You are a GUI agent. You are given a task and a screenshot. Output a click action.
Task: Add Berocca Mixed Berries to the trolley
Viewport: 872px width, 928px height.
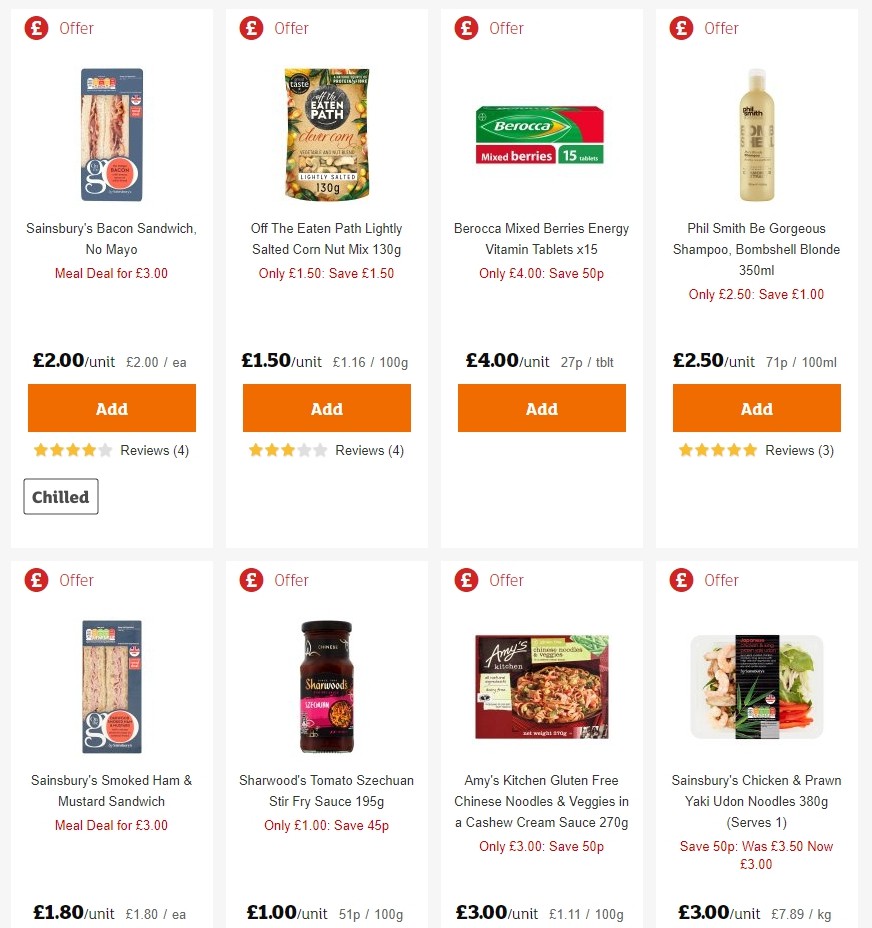[x=541, y=408]
